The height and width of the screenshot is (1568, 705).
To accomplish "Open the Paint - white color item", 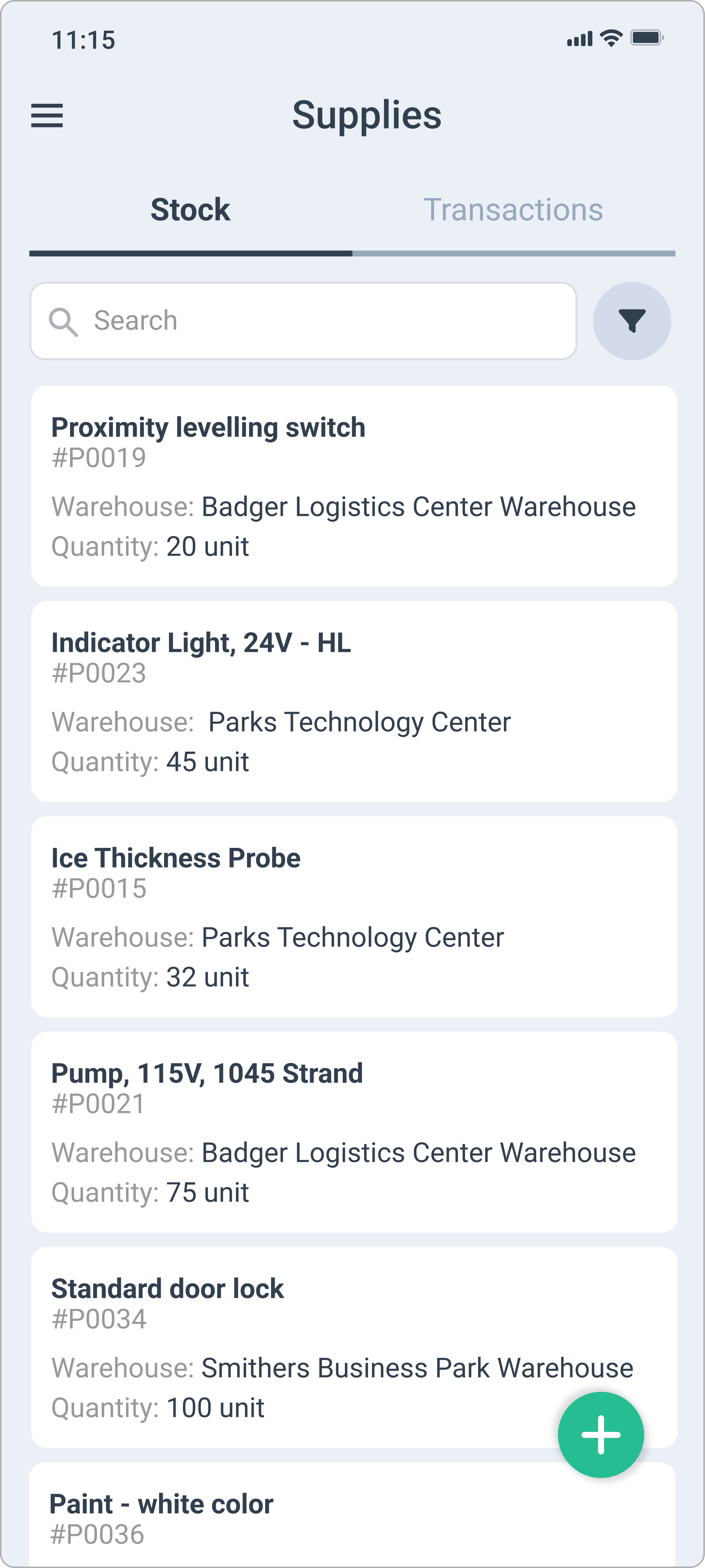I will tap(162, 1503).
